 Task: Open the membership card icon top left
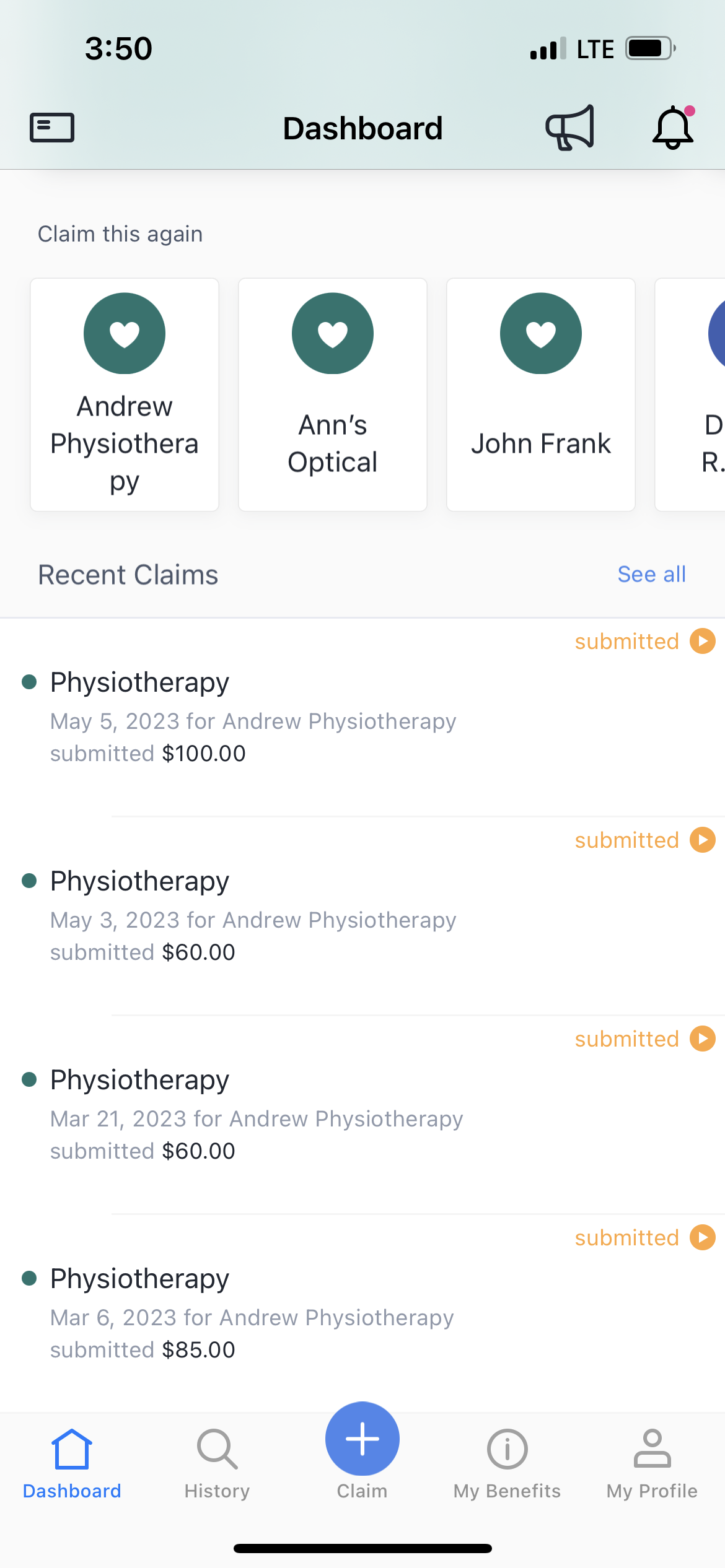[x=51, y=128]
